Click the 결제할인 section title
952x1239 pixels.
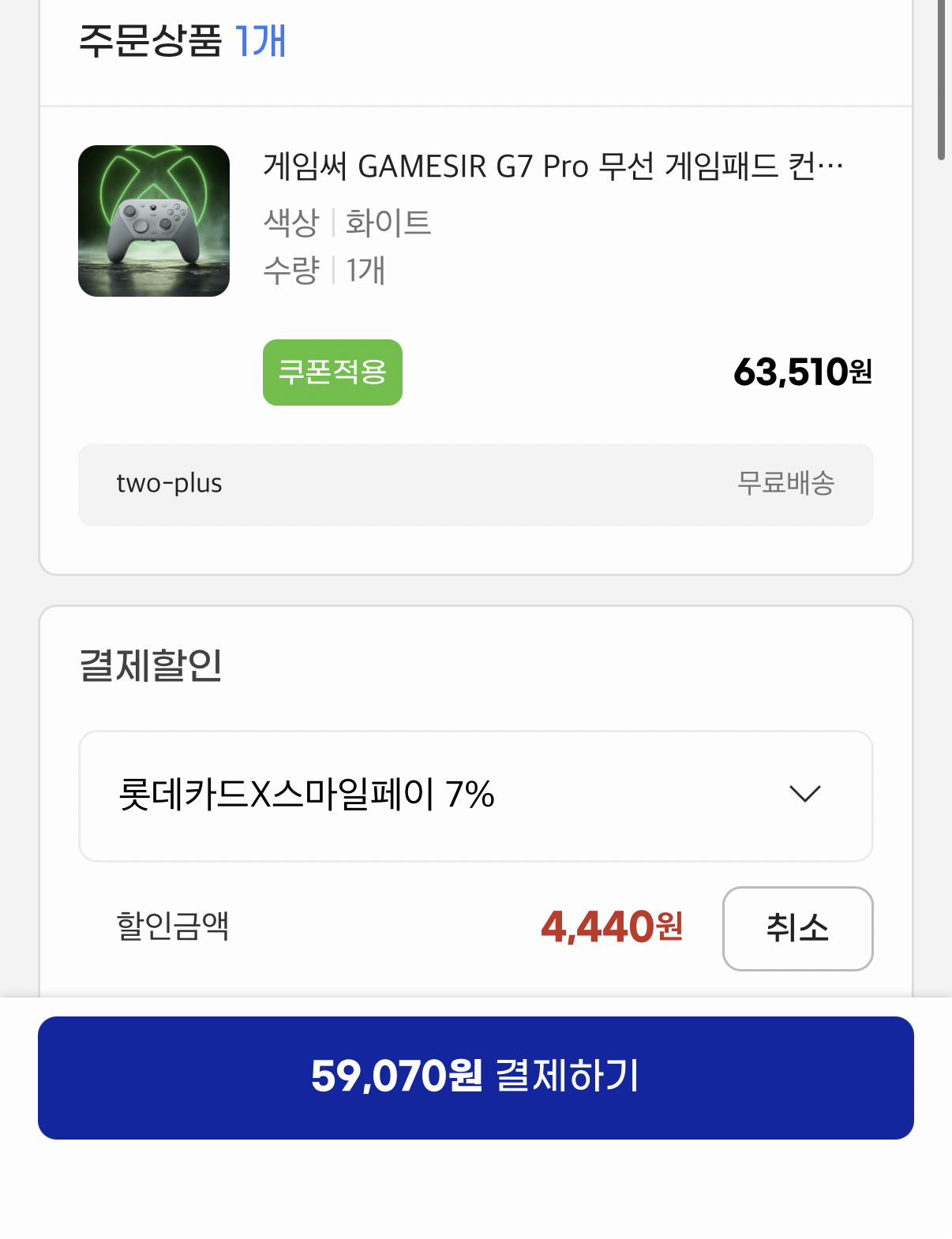(149, 667)
